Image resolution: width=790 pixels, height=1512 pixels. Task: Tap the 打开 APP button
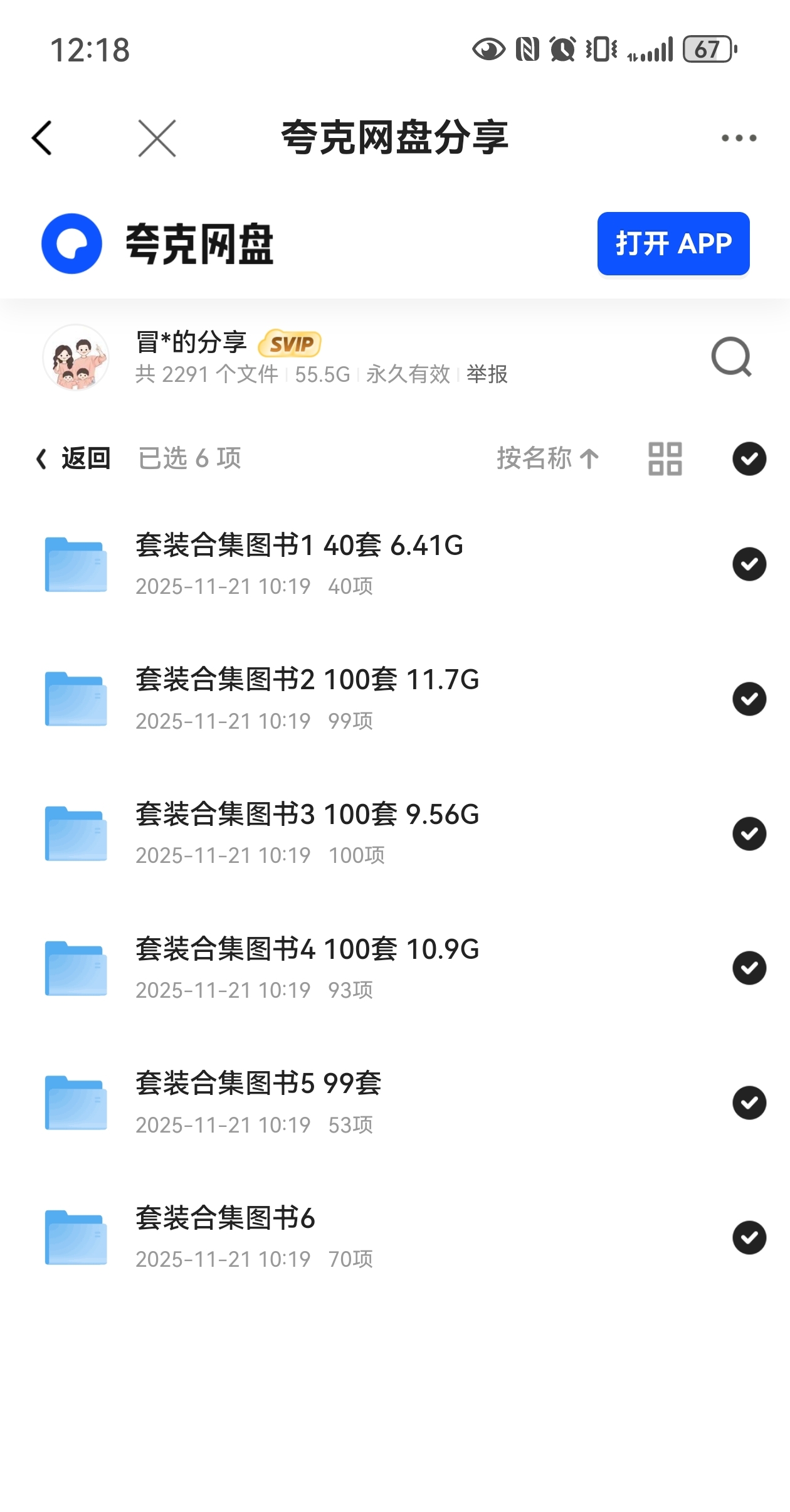pos(673,243)
